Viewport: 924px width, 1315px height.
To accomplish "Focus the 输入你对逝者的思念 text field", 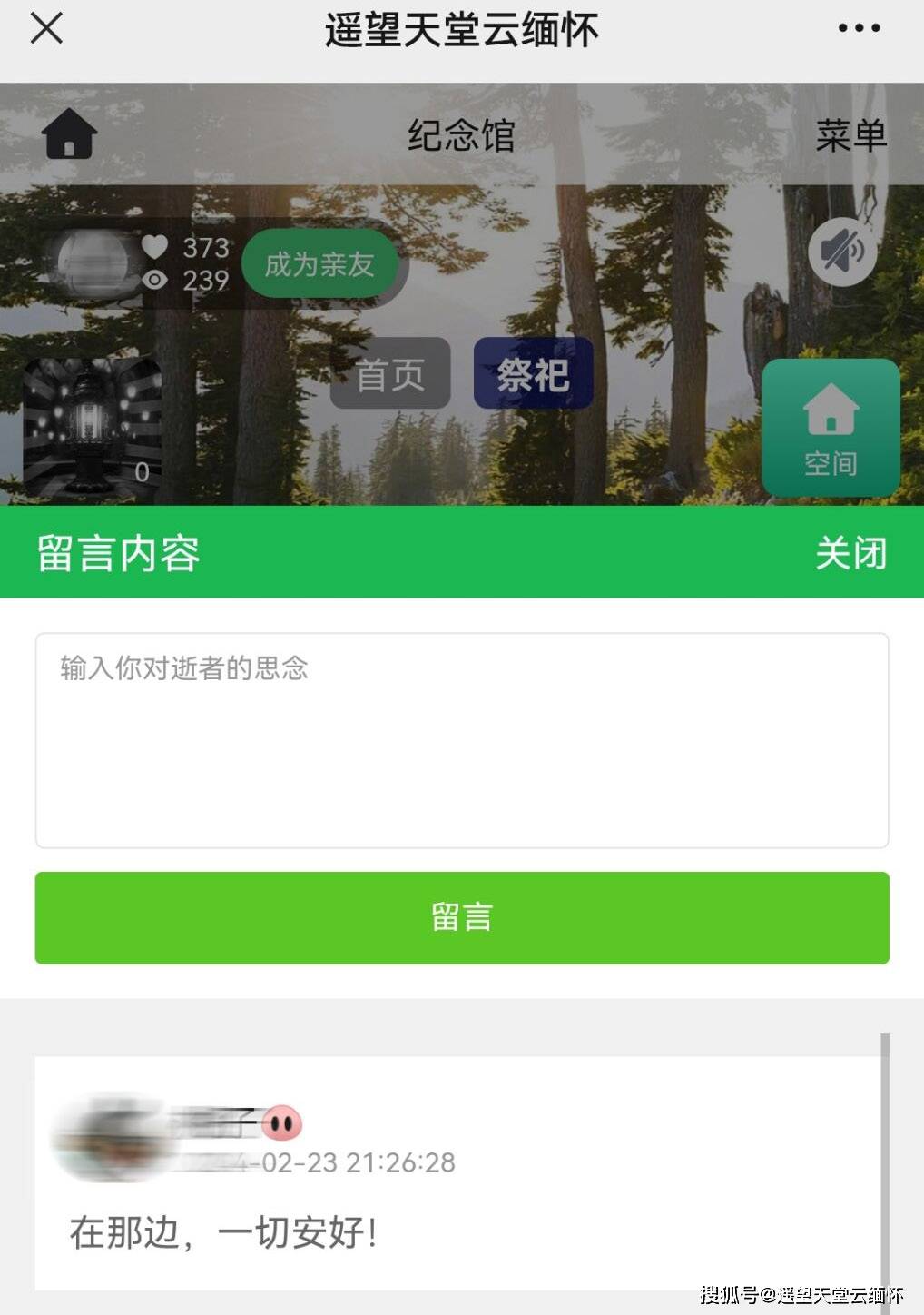I will pyautogui.click(x=461, y=740).
